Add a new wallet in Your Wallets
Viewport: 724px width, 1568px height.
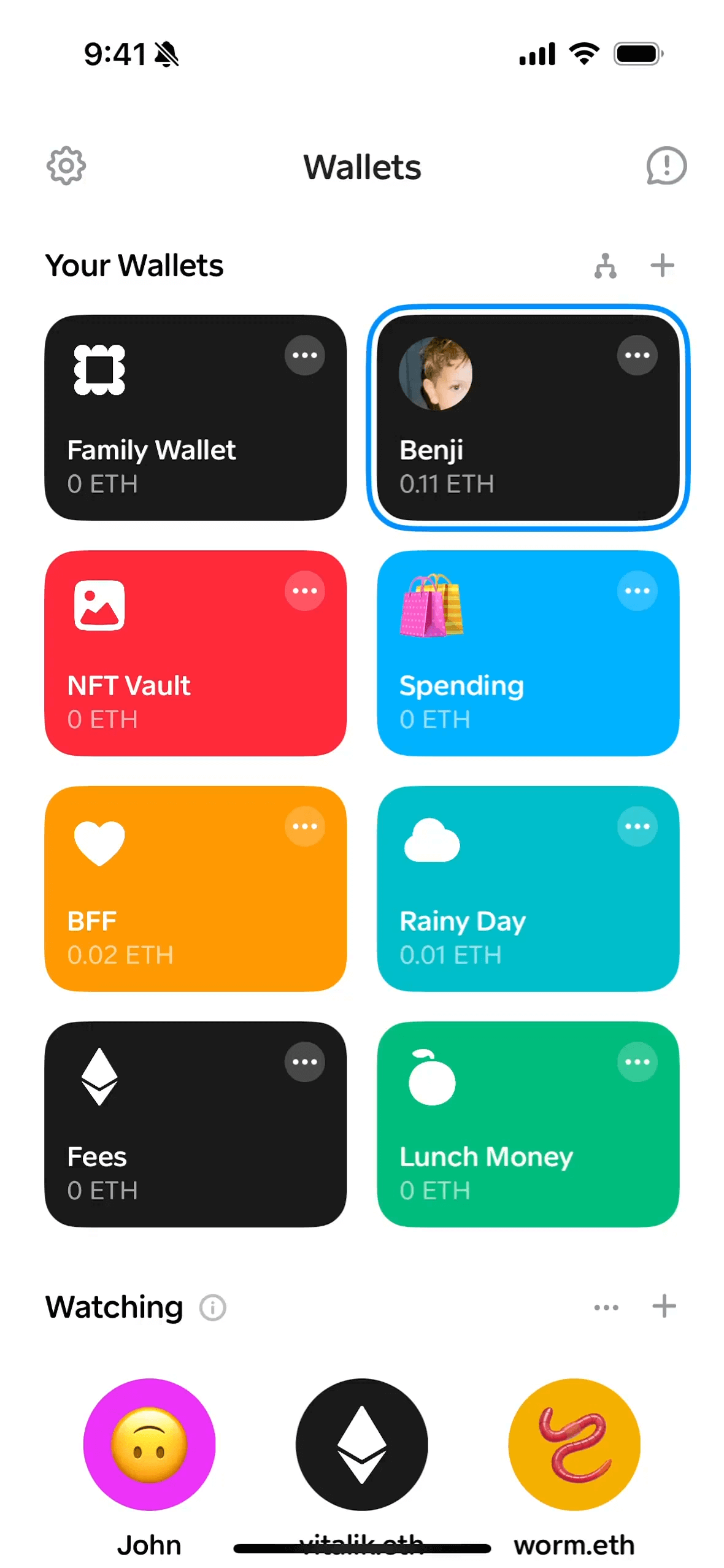click(x=662, y=266)
